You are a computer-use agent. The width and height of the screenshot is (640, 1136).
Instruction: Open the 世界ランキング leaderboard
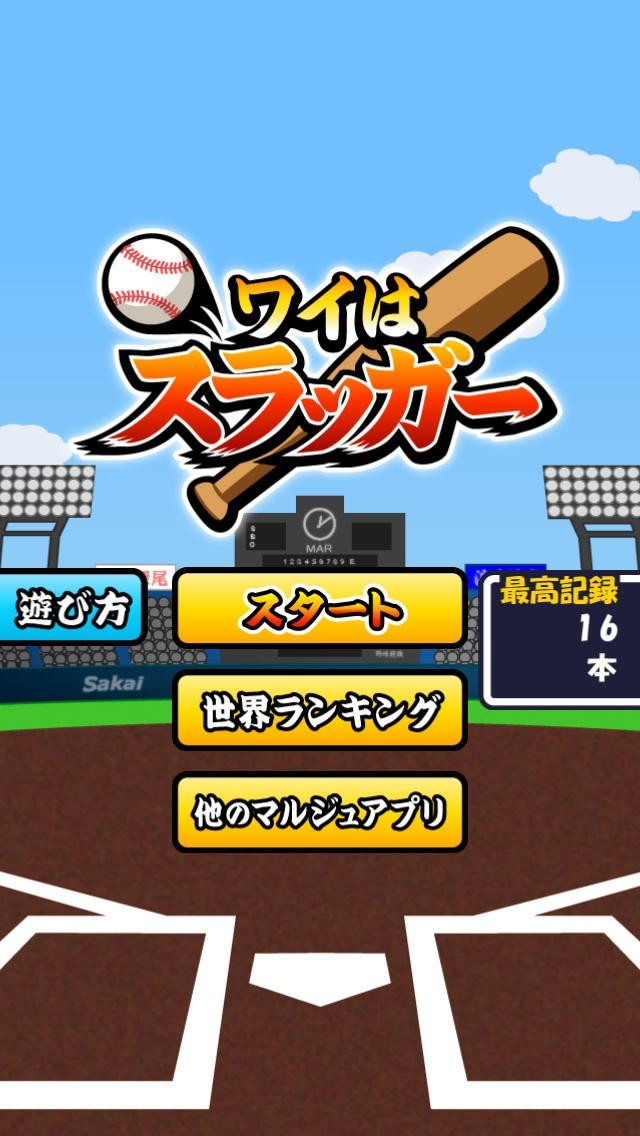click(x=320, y=711)
